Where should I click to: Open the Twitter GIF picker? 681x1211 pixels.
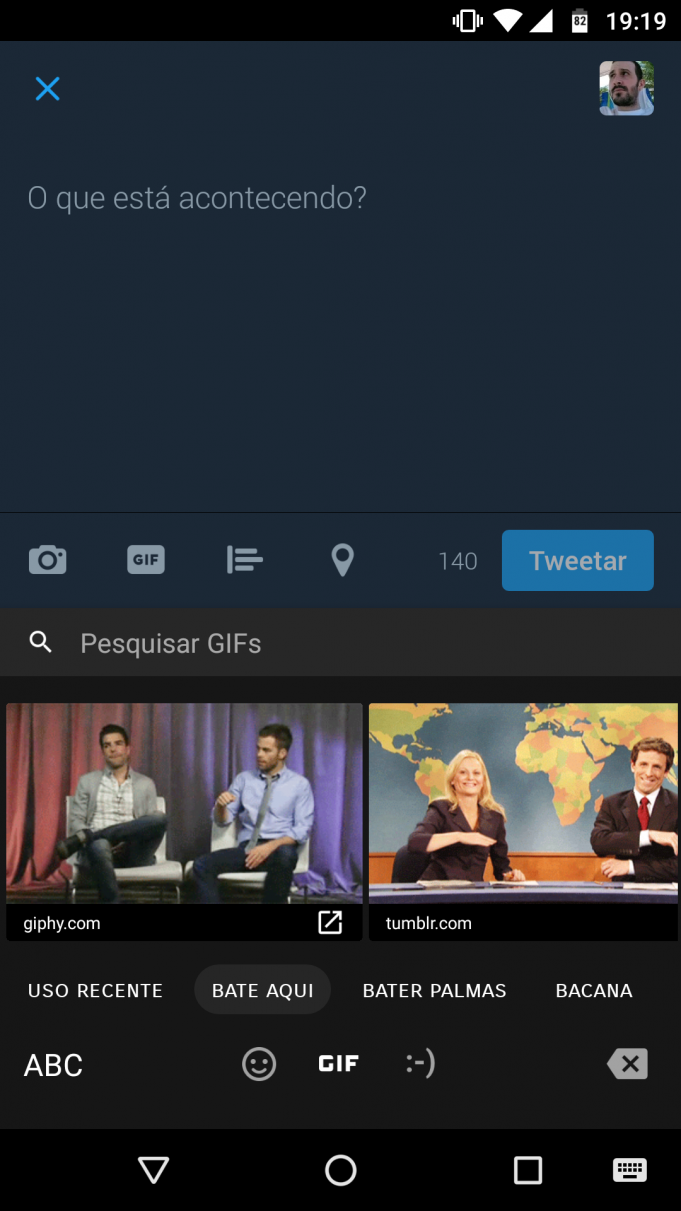(x=146, y=560)
